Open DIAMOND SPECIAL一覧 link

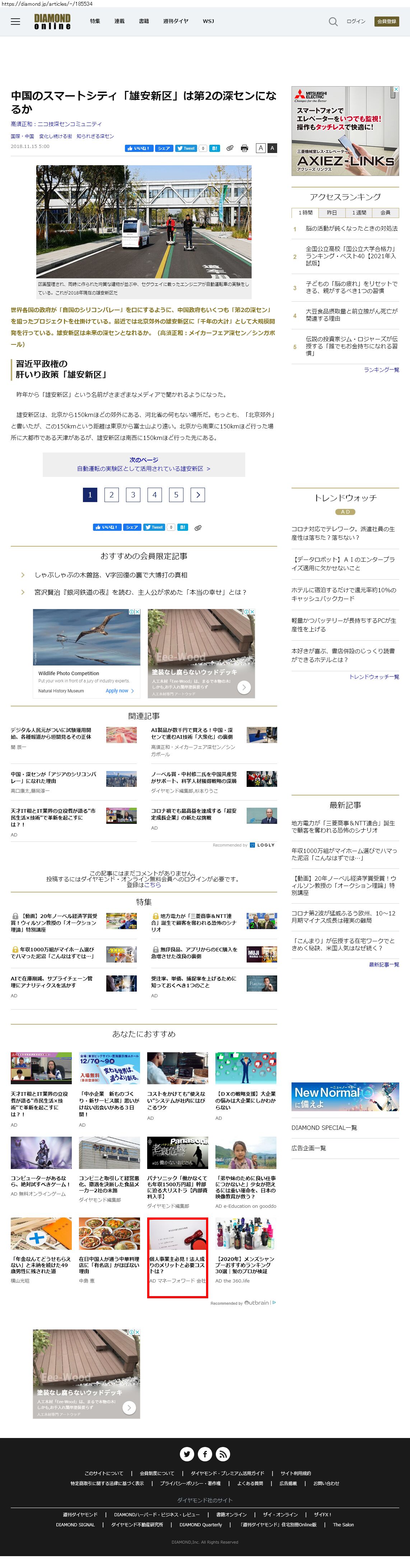click(x=323, y=1128)
